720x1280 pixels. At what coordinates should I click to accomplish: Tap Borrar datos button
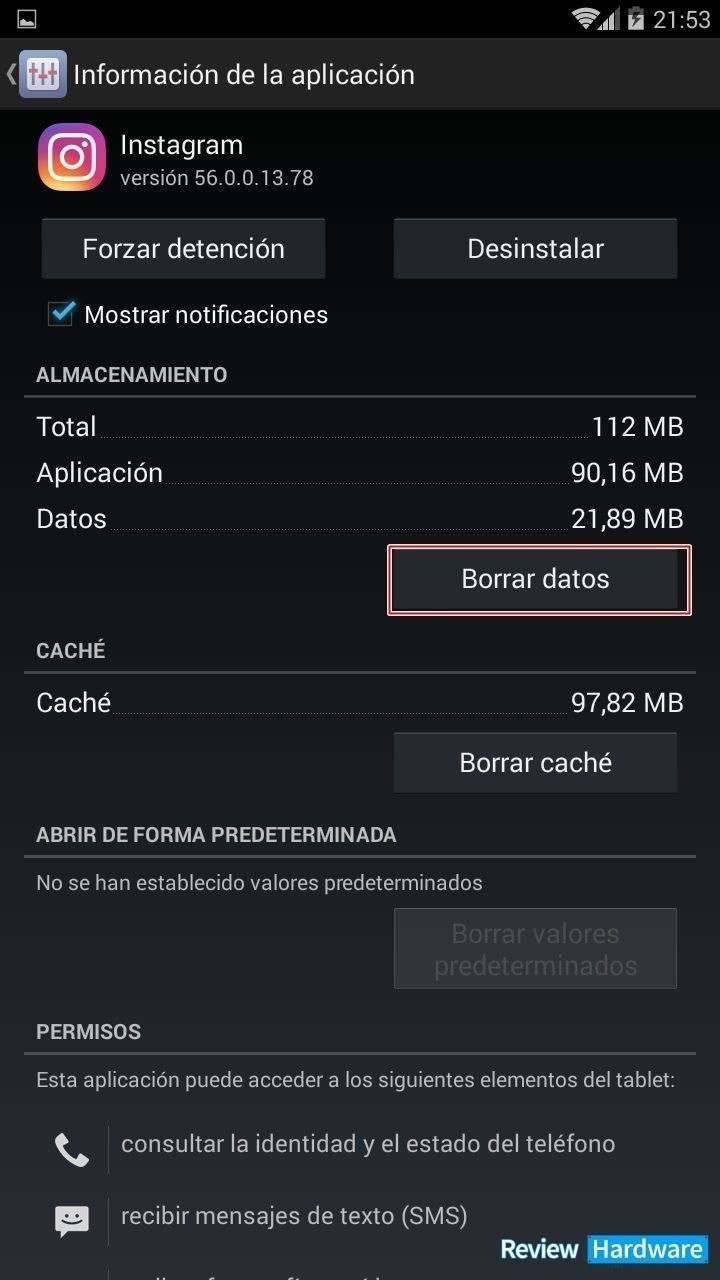[x=539, y=579]
